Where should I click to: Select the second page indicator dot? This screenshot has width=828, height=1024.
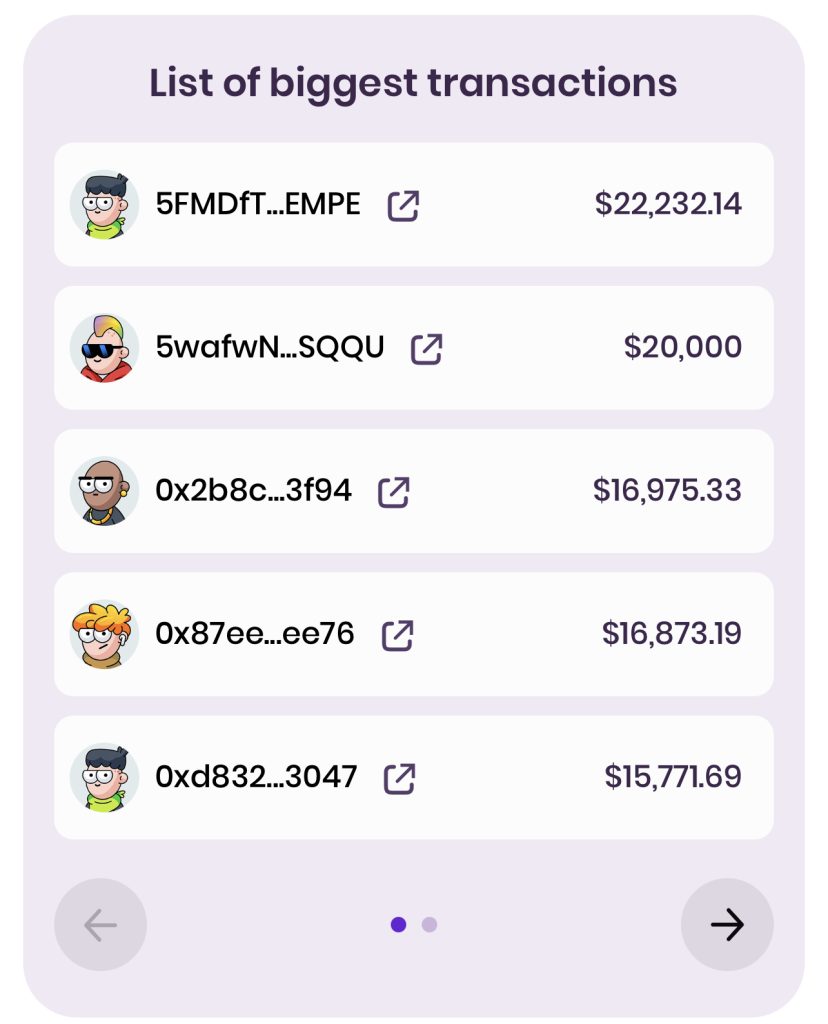point(429,925)
